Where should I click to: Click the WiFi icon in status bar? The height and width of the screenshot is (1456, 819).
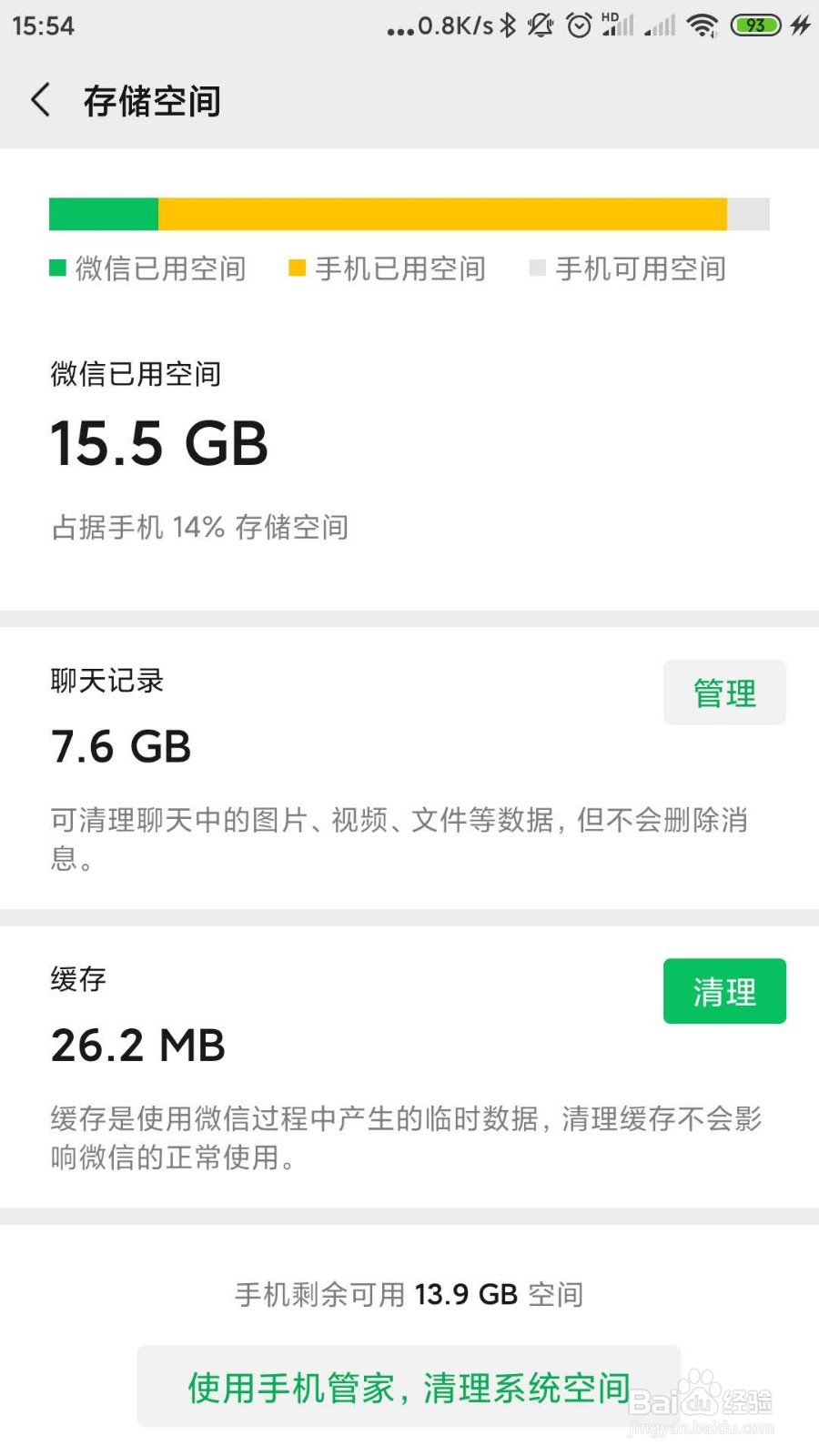[x=700, y=25]
